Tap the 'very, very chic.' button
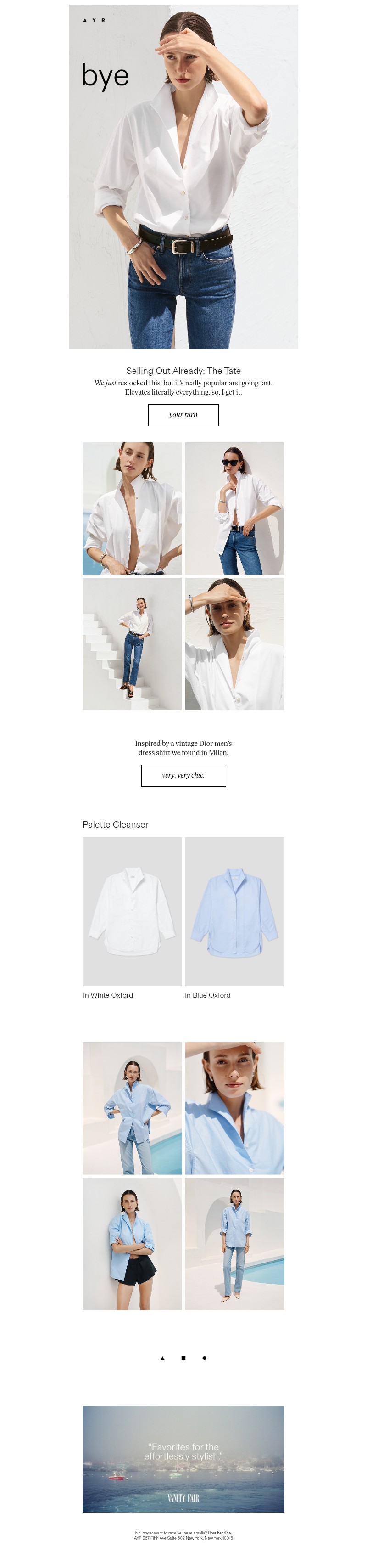Image resolution: width=367 pixels, height=1568 pixels. (183, 775)
